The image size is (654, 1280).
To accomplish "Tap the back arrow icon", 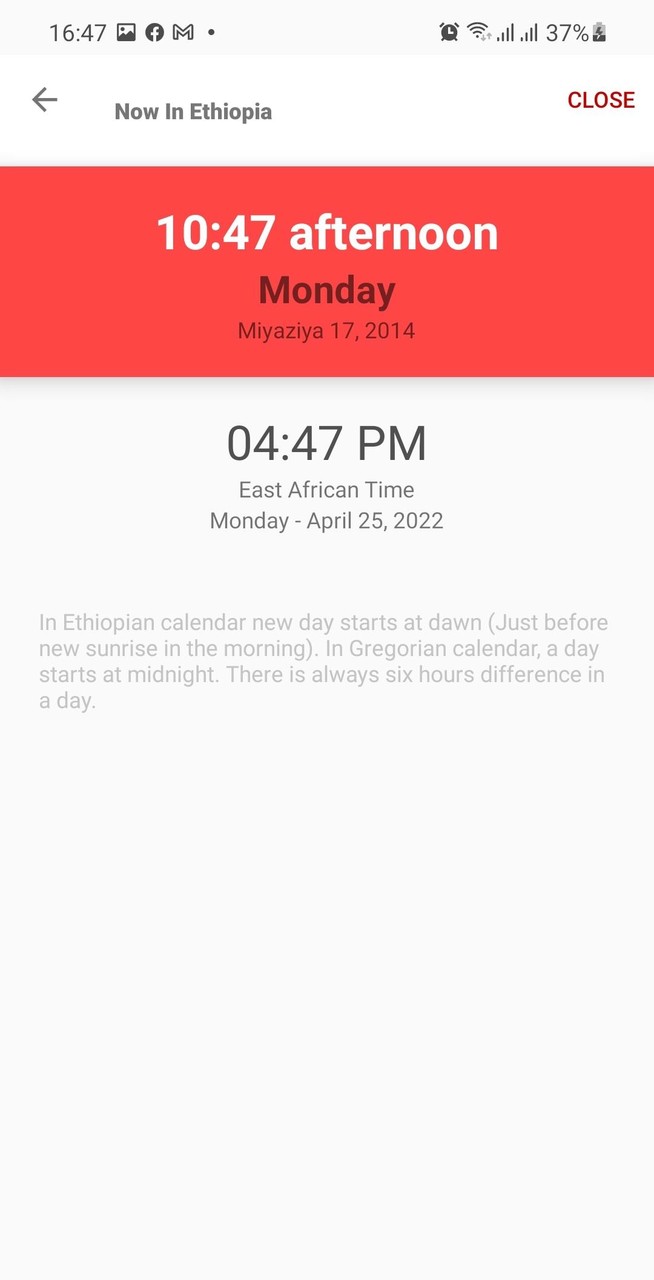I will tap(44, 99).
